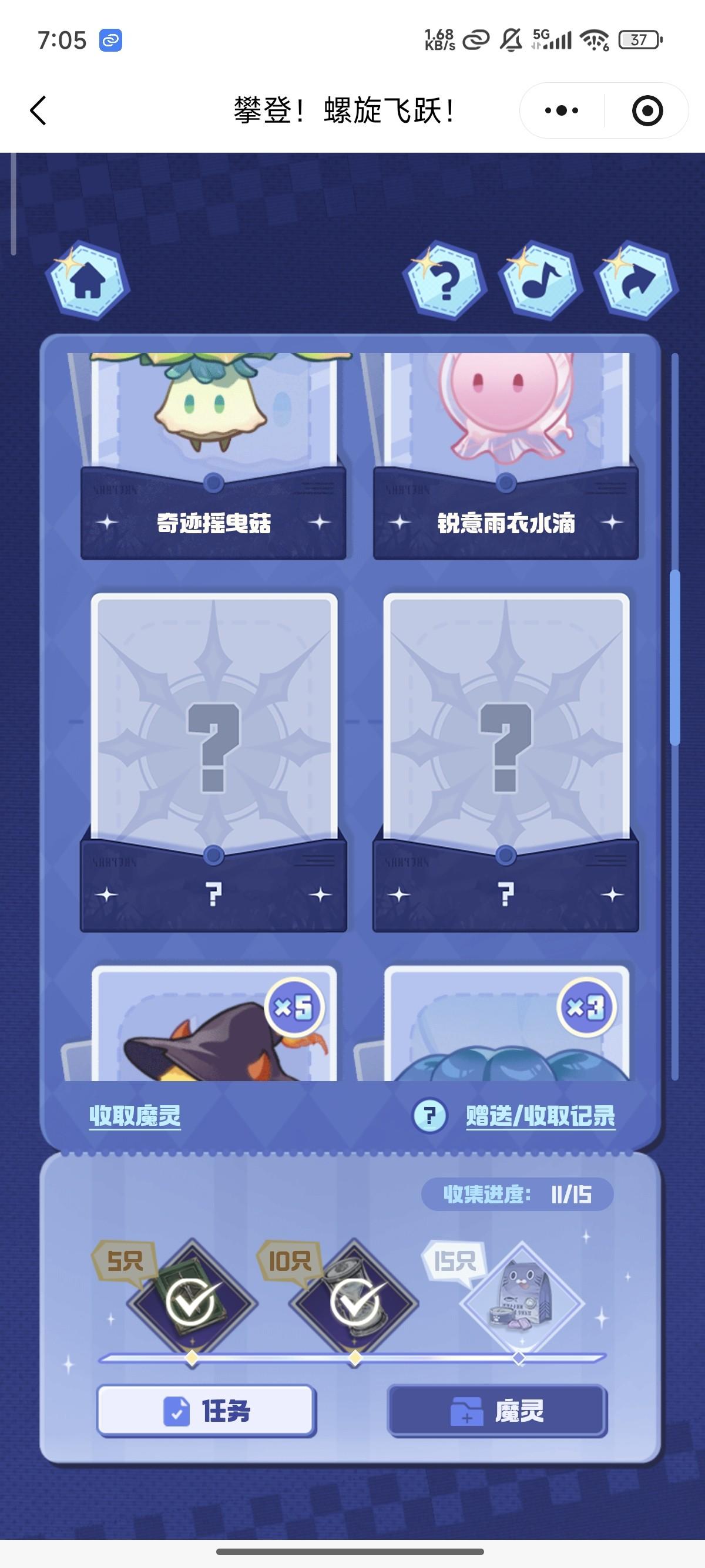This screenshot has width=705, height=1568.
Task: Open the 奇迹摇曳菇 card
Action: [x=213, y=456]
